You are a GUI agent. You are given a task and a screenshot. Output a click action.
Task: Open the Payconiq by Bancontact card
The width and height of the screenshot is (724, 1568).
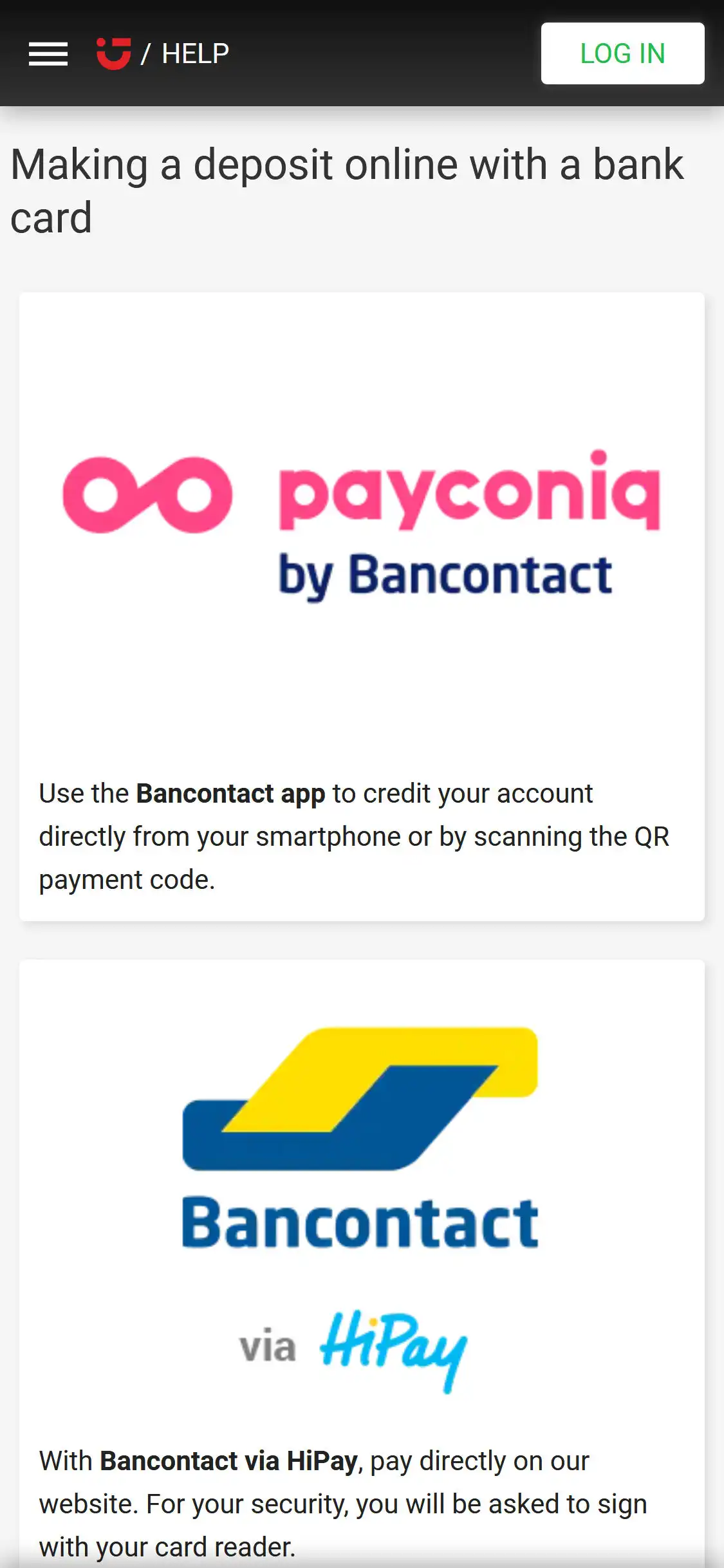point(362,606)
